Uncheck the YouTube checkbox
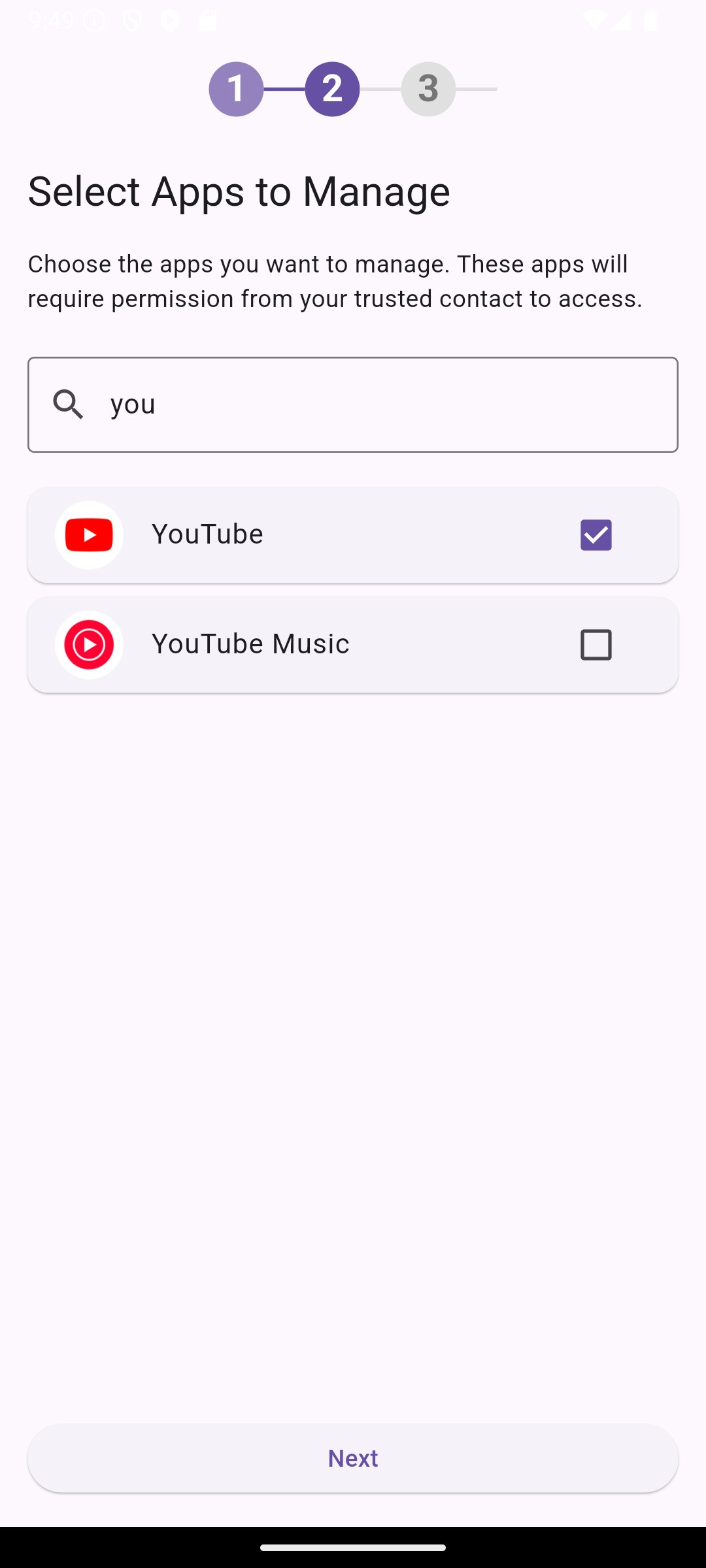 point(596,535)
